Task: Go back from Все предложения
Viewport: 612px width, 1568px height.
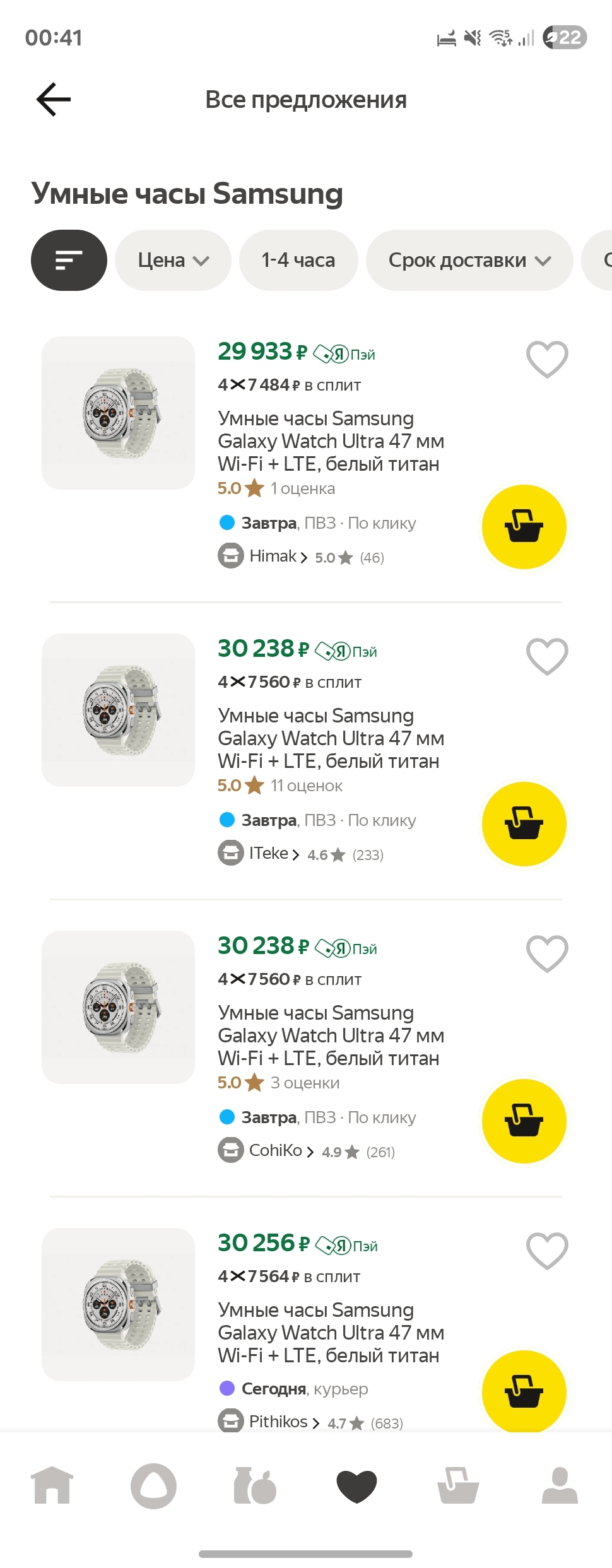Action: coord(54,100)
